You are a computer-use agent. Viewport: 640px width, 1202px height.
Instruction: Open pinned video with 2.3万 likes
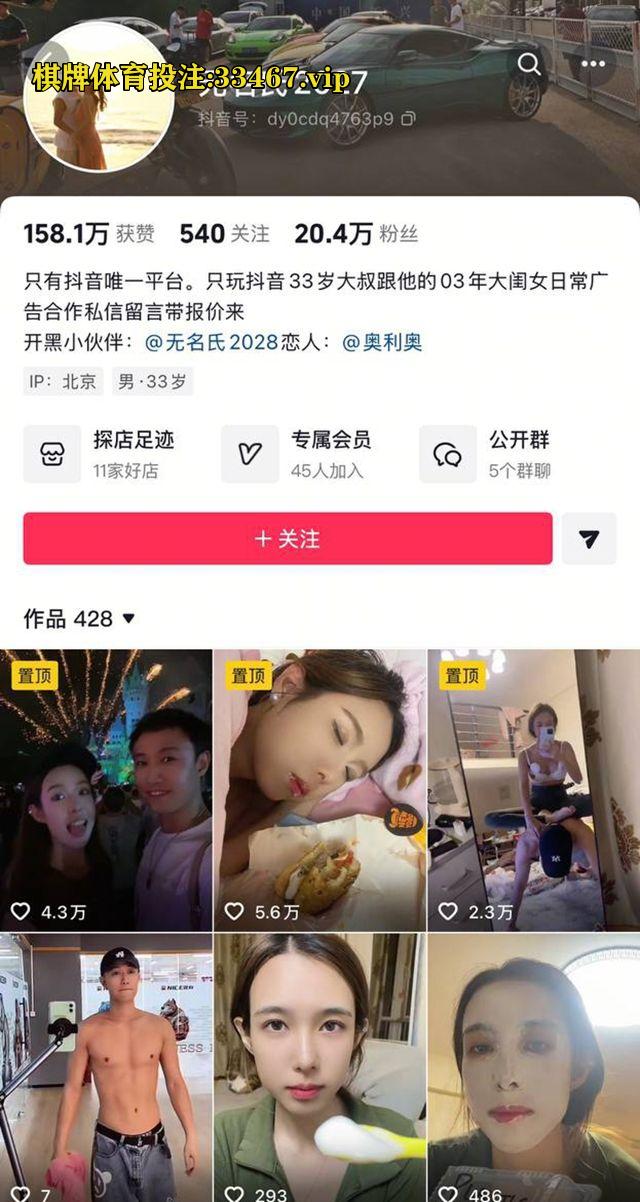(534, 790)
